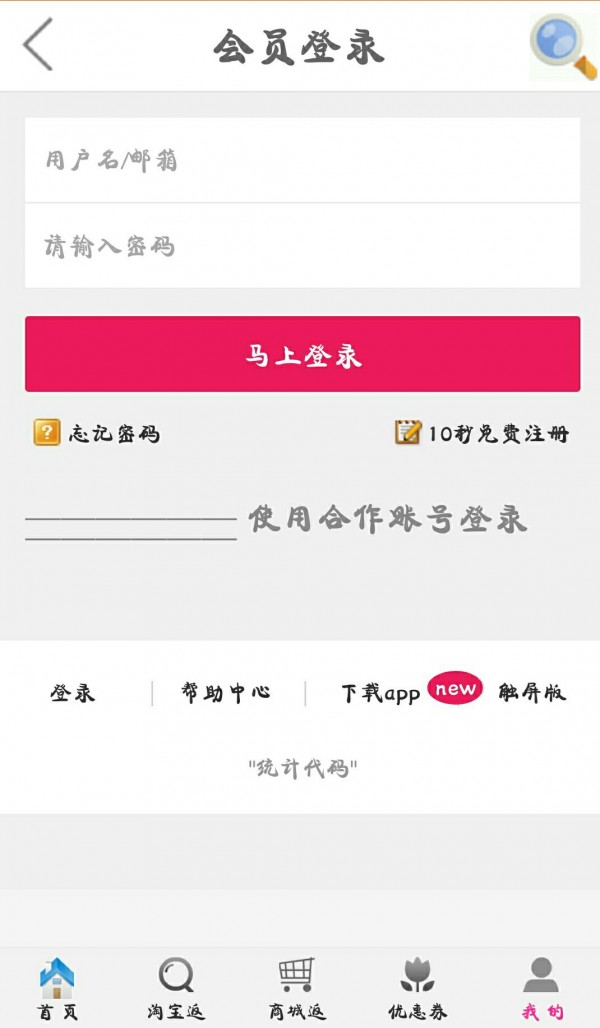Viewport: 600px width, 1028px height.
Task: Open search via the magnifier icon
Action: 563,46
